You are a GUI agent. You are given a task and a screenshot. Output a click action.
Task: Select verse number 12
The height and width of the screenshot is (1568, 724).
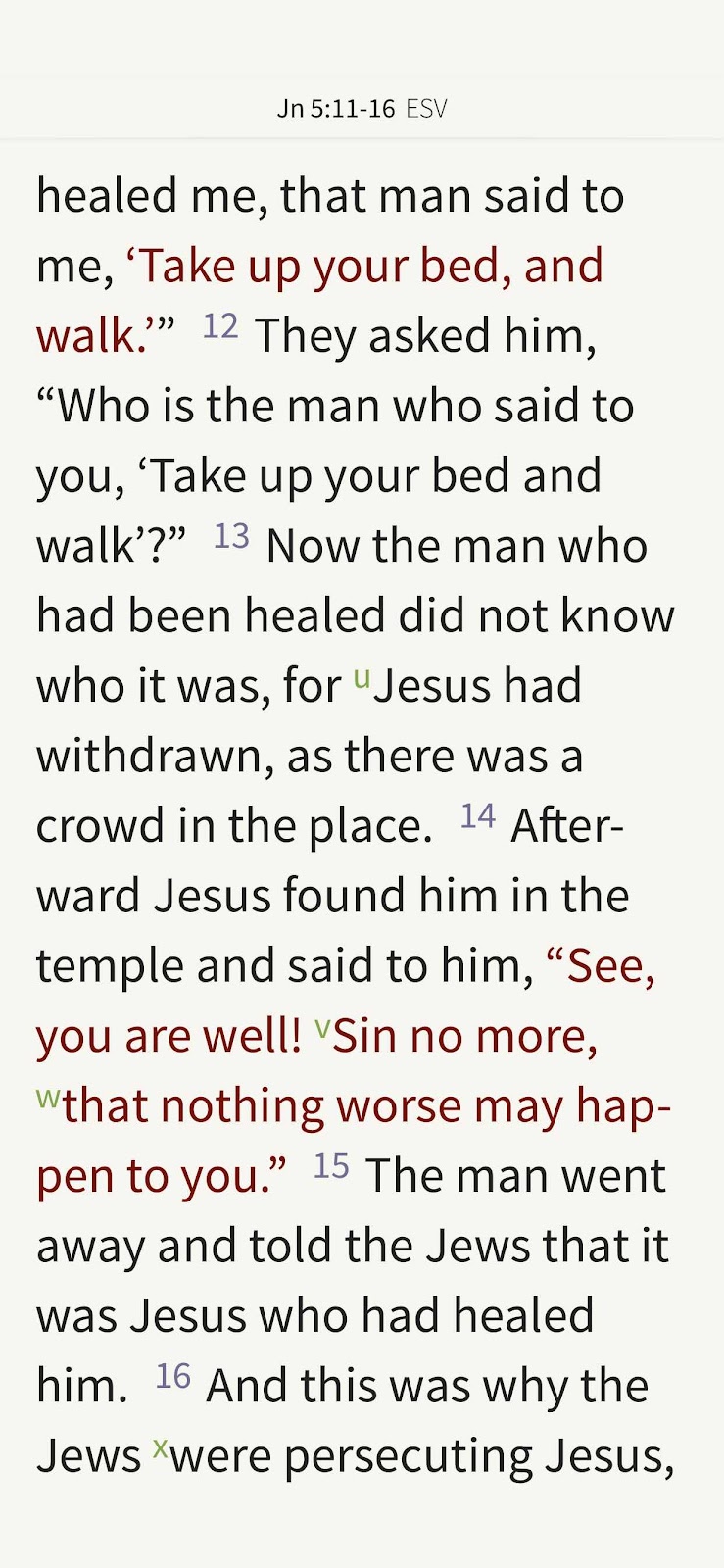click(220, 325)
